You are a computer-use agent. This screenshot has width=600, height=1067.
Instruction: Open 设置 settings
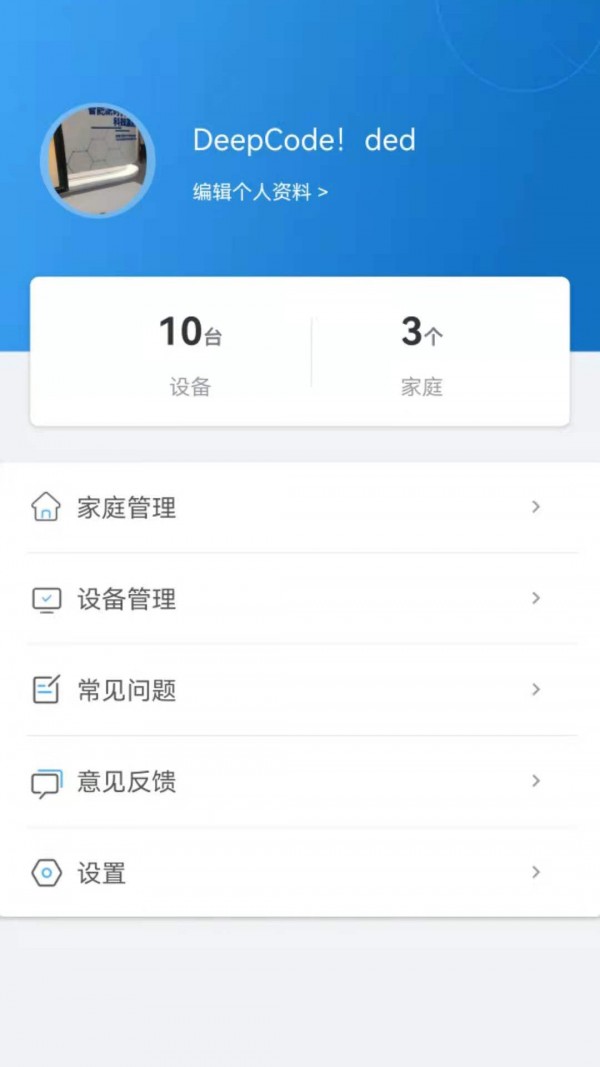[300, 873]
